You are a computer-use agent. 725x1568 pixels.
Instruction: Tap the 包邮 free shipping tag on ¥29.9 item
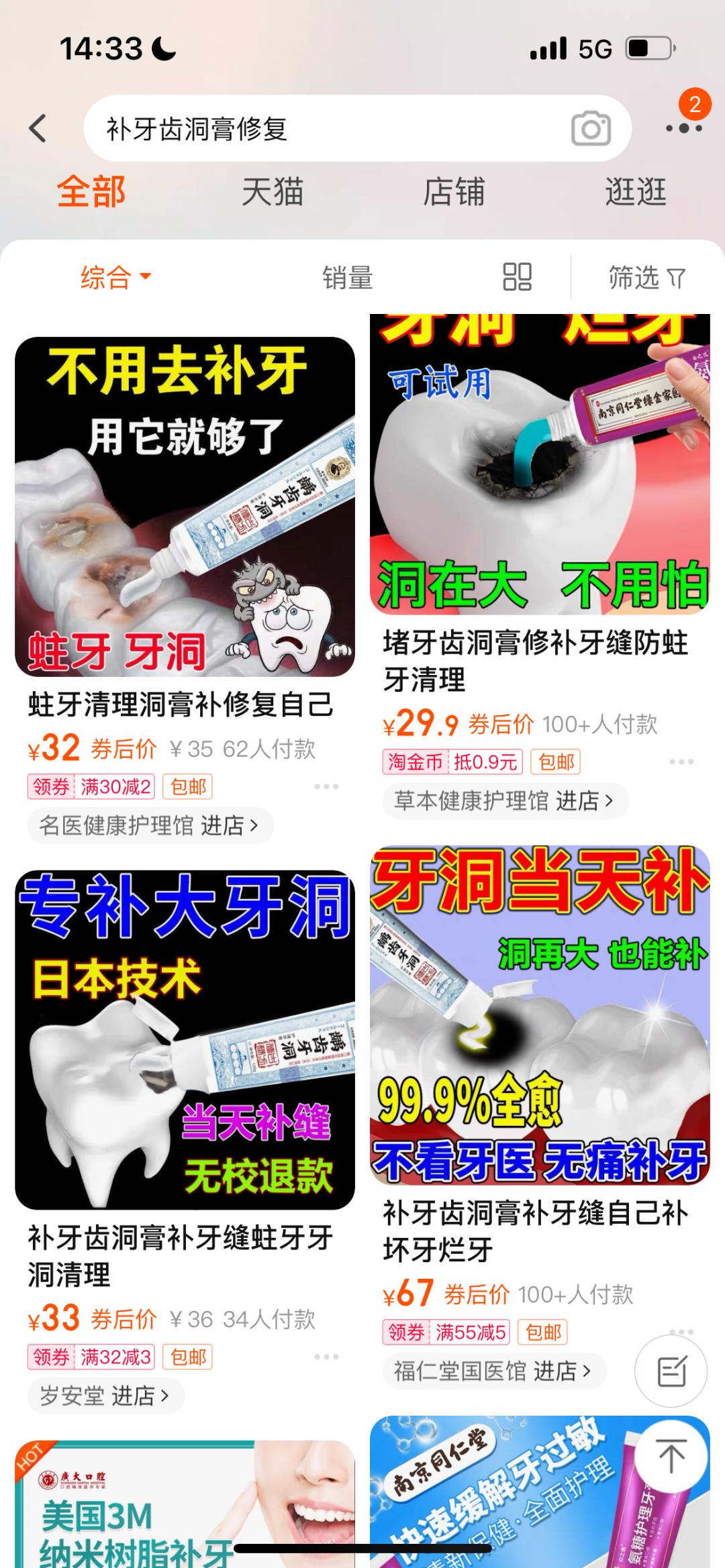554,763
